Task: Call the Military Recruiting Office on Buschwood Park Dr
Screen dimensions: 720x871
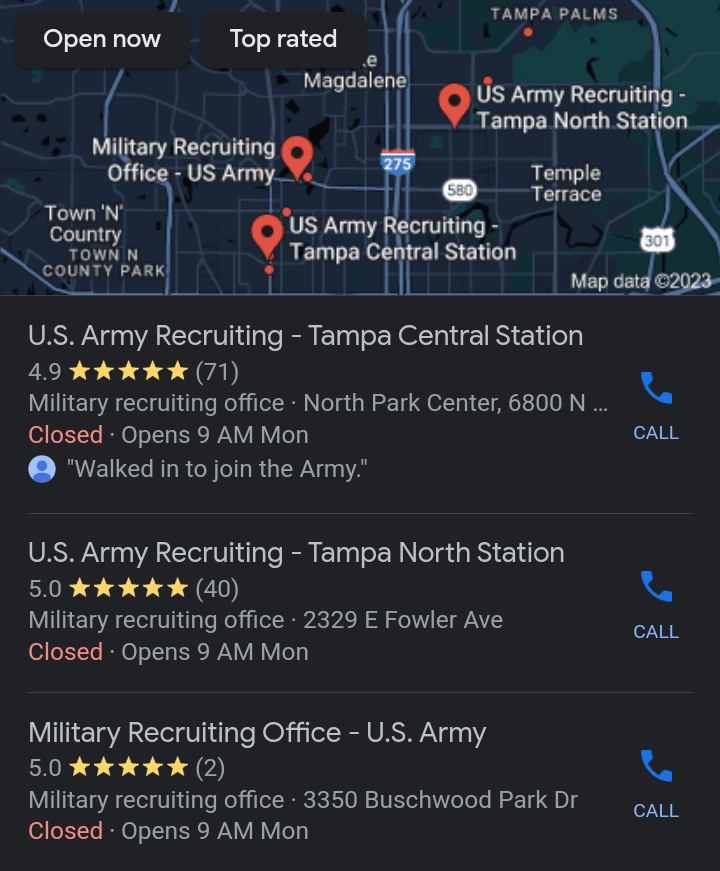Action: (656, 781)
